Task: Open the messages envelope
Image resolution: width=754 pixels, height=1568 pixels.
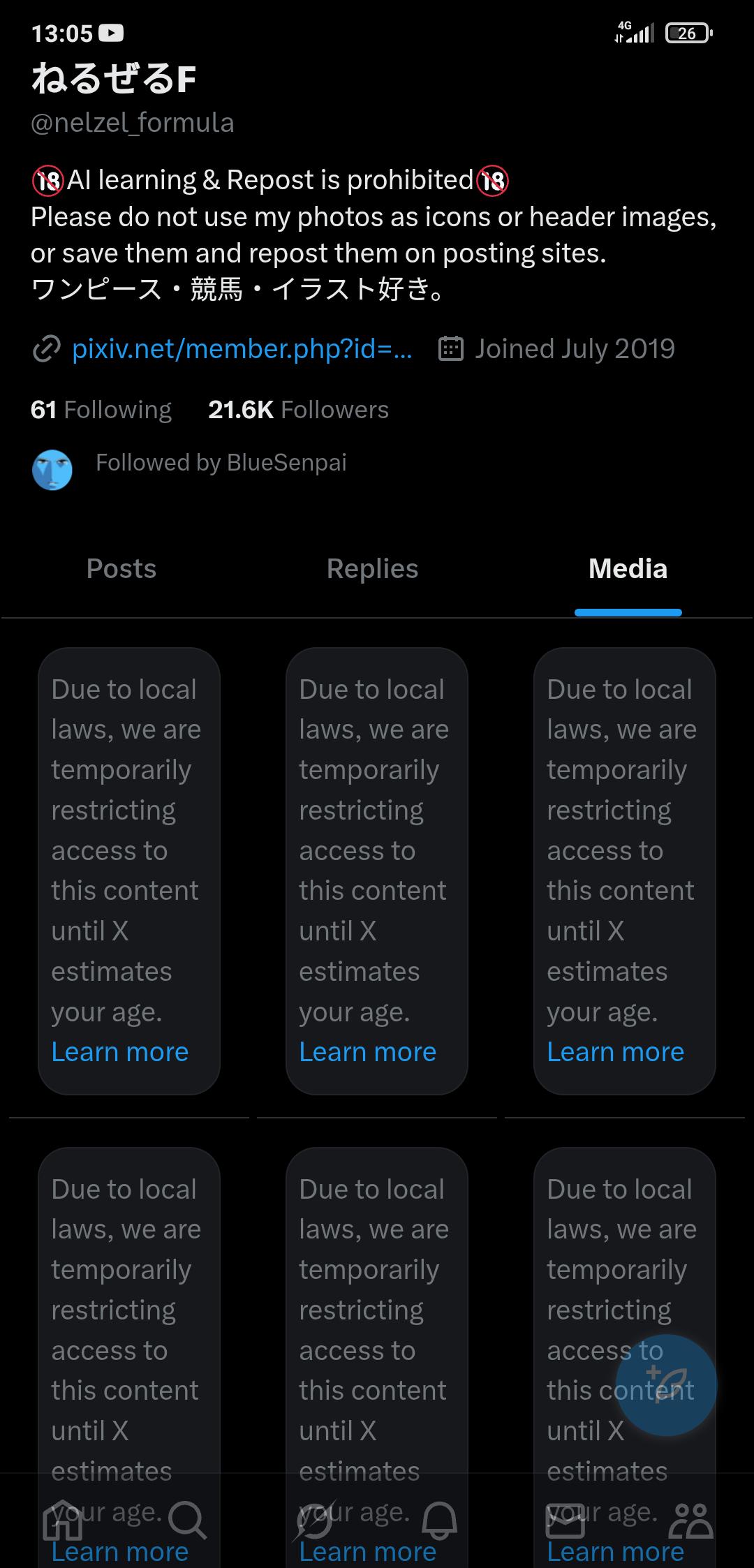Action: click(x=565, y=1521)
